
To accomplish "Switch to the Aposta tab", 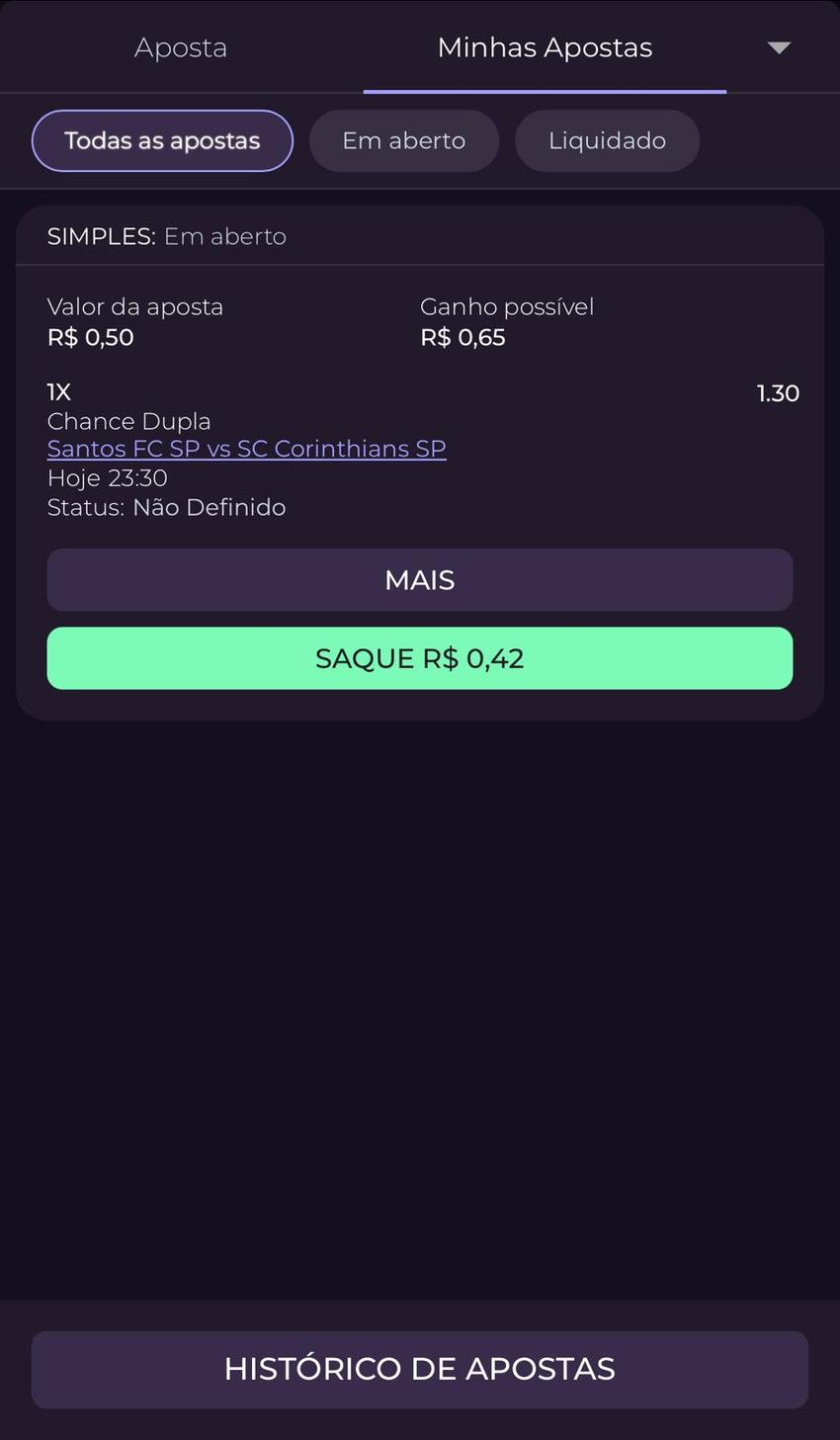I will pyautogui.click(x=180, y=46).
